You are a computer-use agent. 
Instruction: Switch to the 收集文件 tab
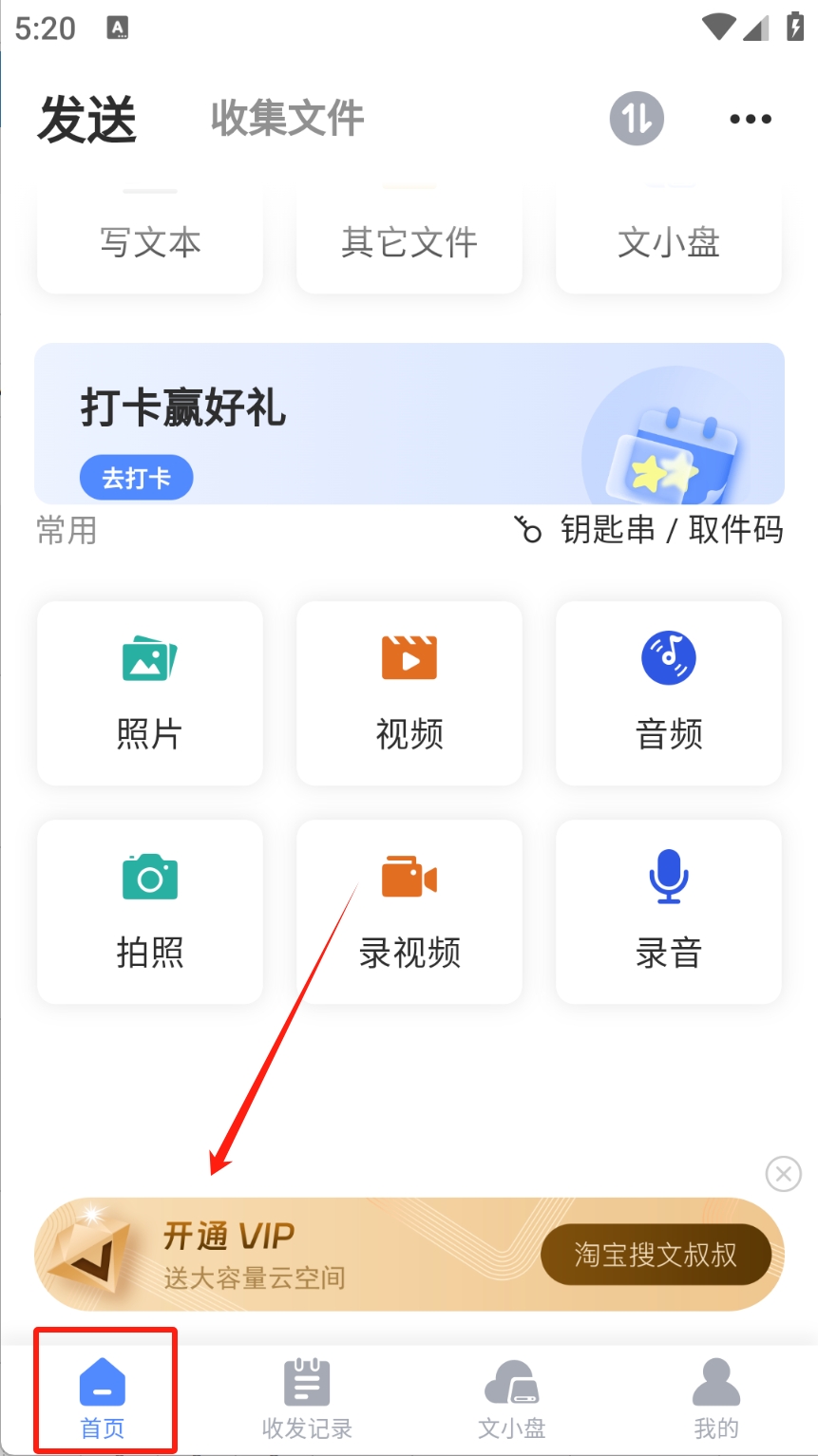pyautogui.click(x=287, y=119)
